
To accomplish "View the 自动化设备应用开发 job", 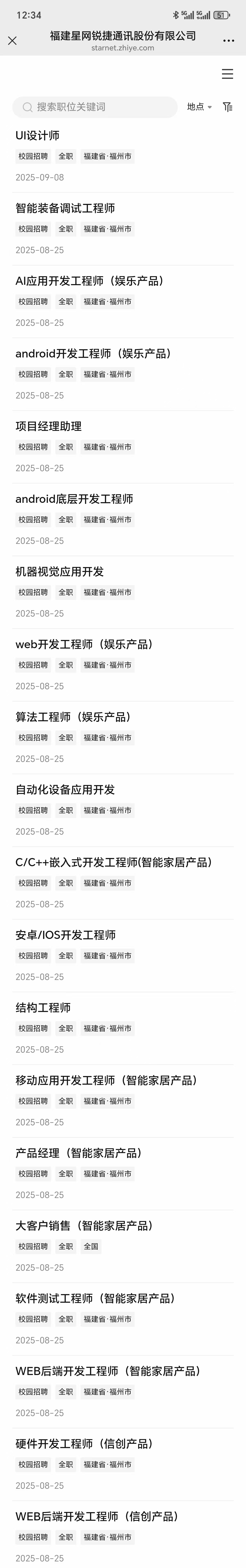I will coord(65,789).
